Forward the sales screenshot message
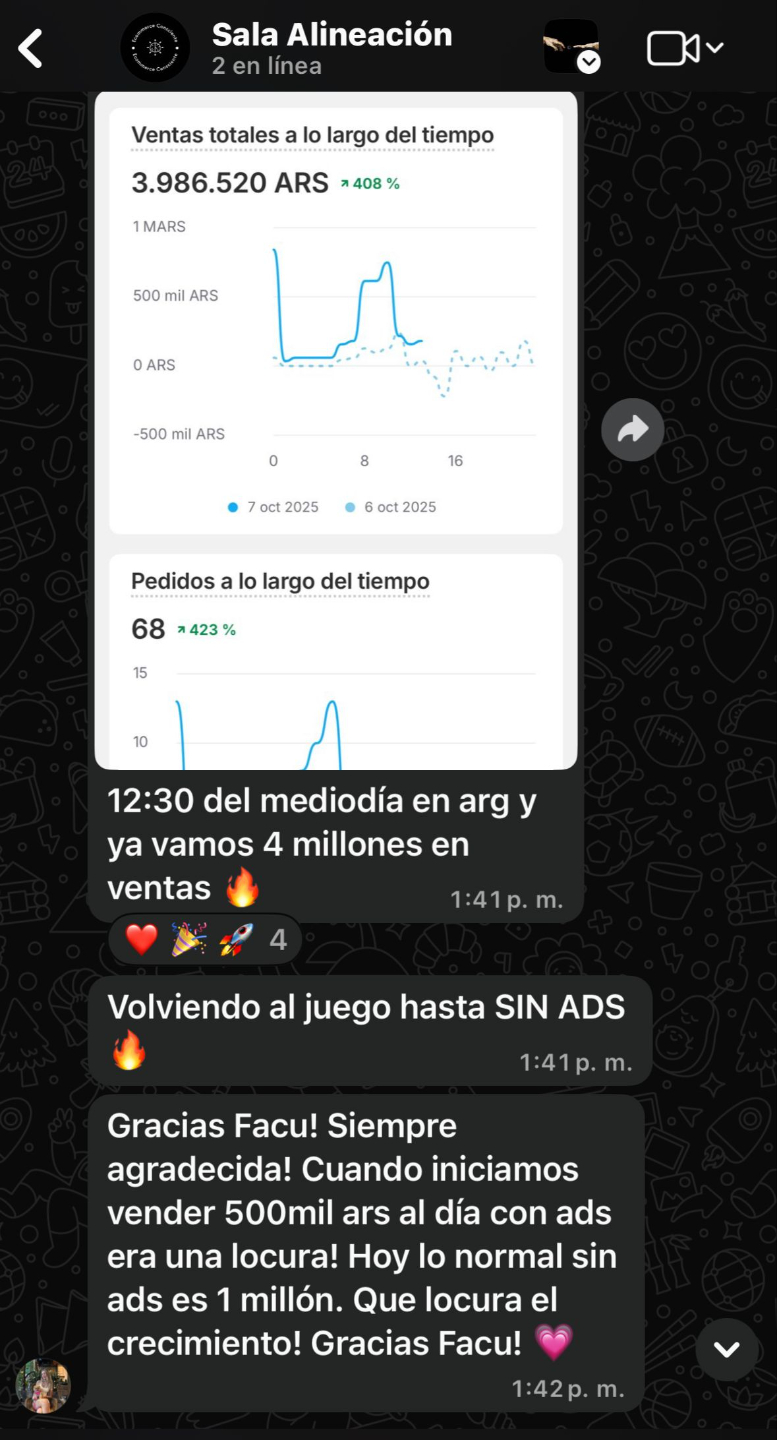Image resolution: width=777 pixels, height=1440 pixels. coord(632,430)
